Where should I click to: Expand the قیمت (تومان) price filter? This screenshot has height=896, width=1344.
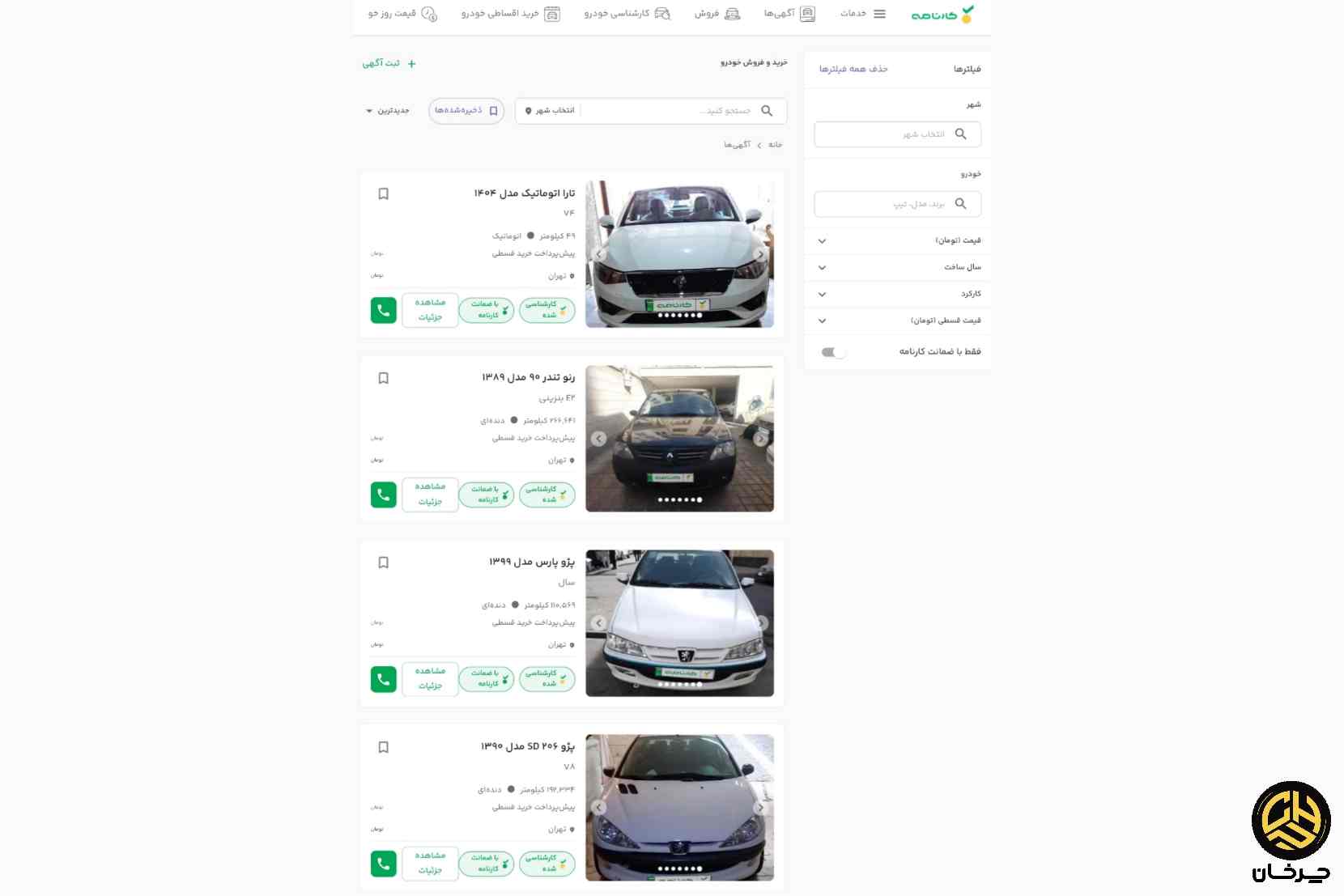point(898,241)
